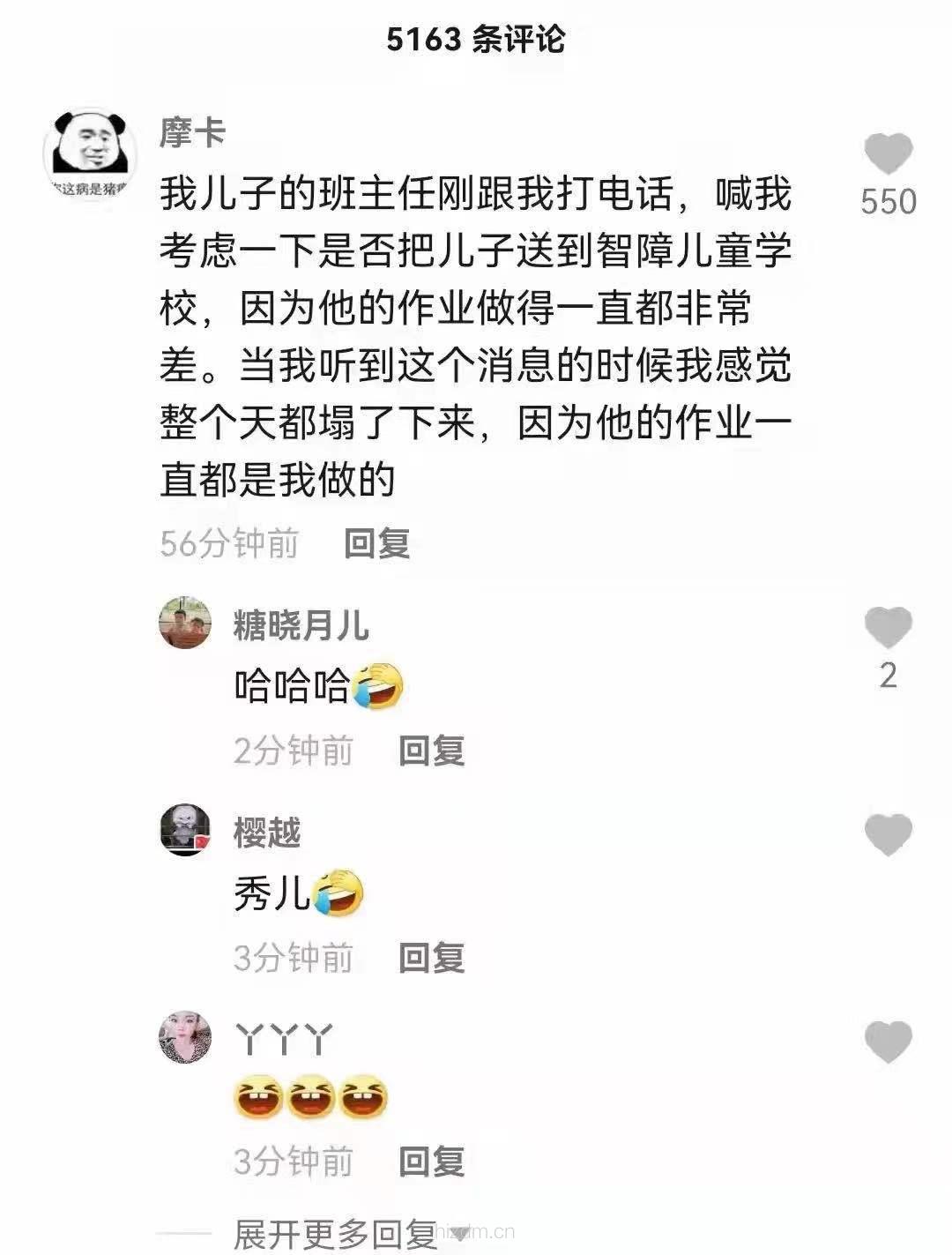Reply to 糖晓月儿's comment
952x1255 pixels.
tap(431, 751)
